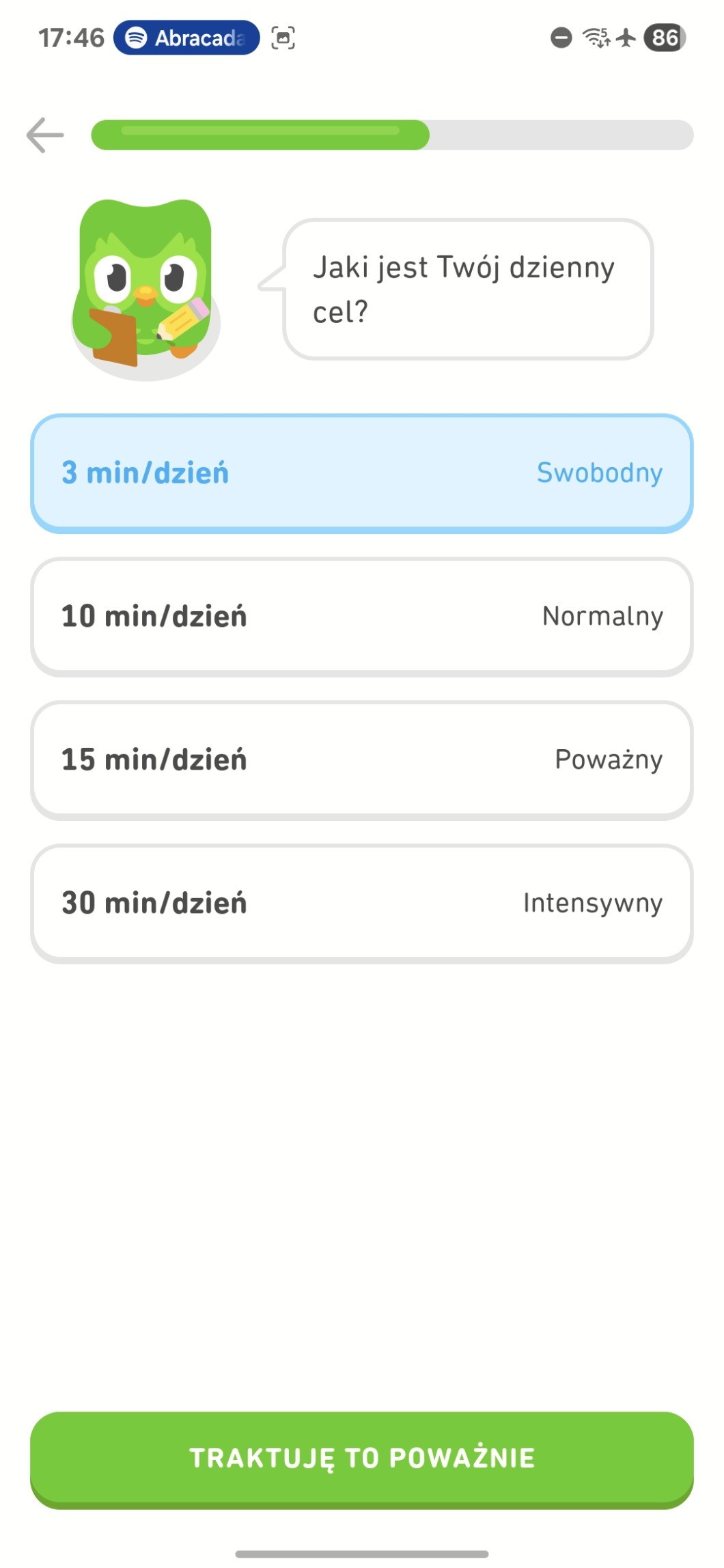The width and height of the screenshot is (724, 1568).
Task: Set the 30 min/dzień Intensywny goal
Action: click(362, 903)
